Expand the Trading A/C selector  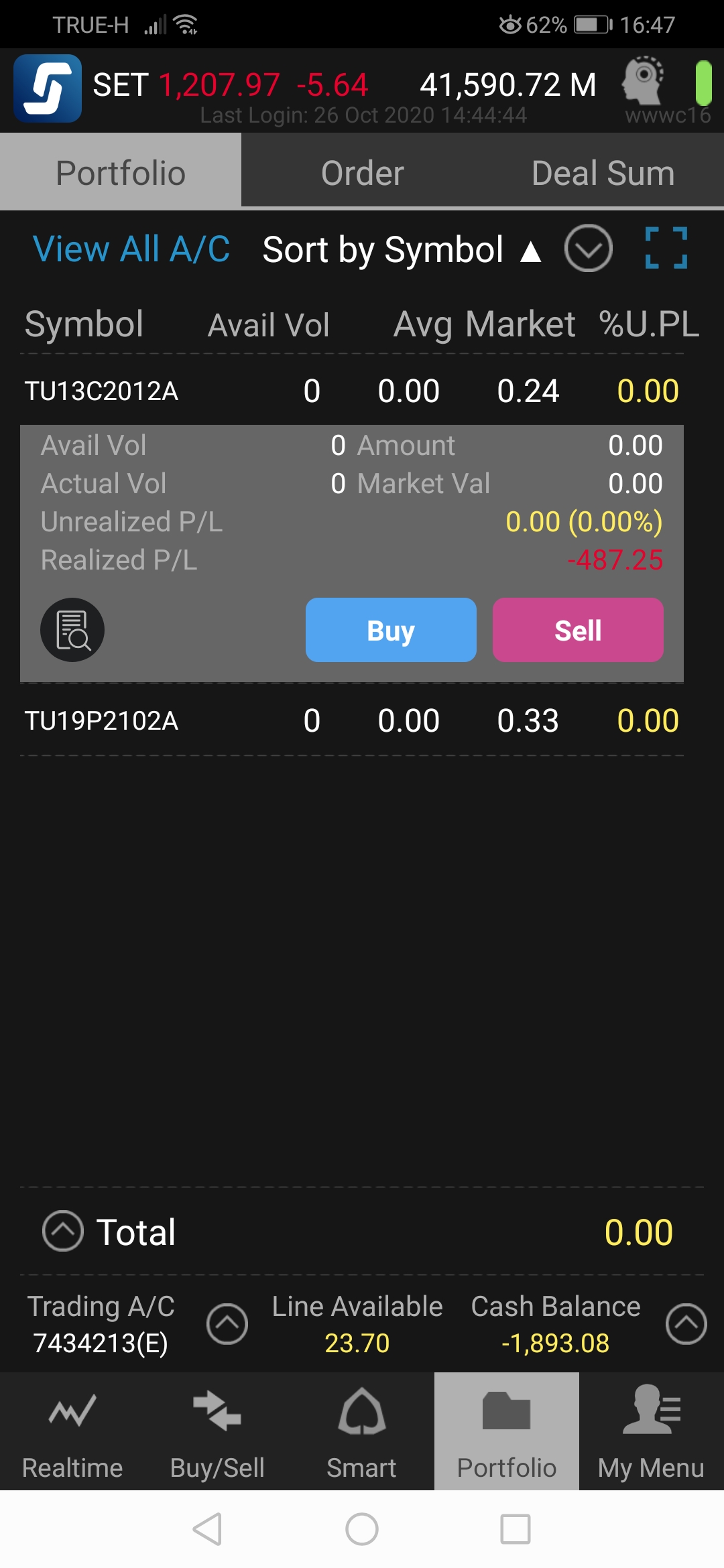tap(227, 1323)
